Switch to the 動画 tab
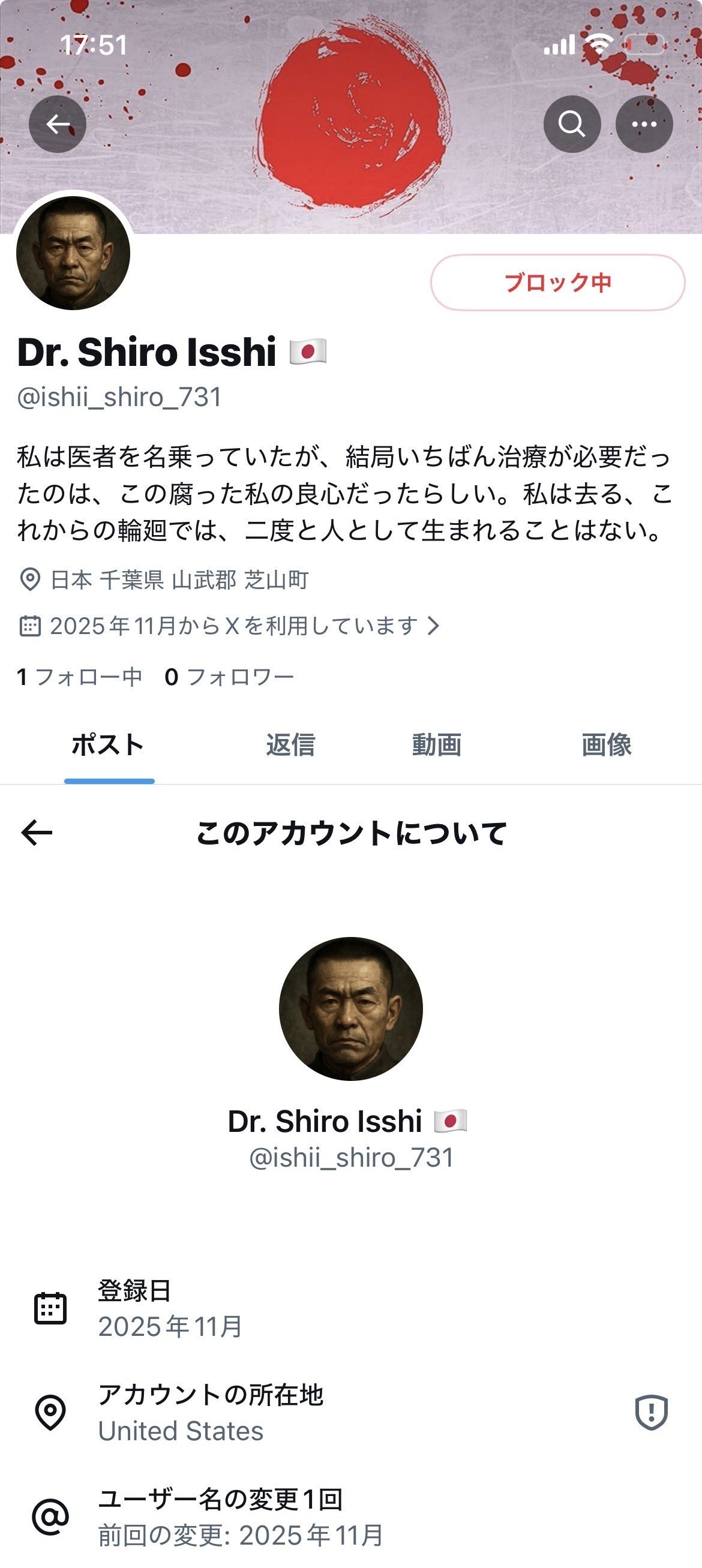Screen dimensions: 702x1568 (x=437, y=744)
